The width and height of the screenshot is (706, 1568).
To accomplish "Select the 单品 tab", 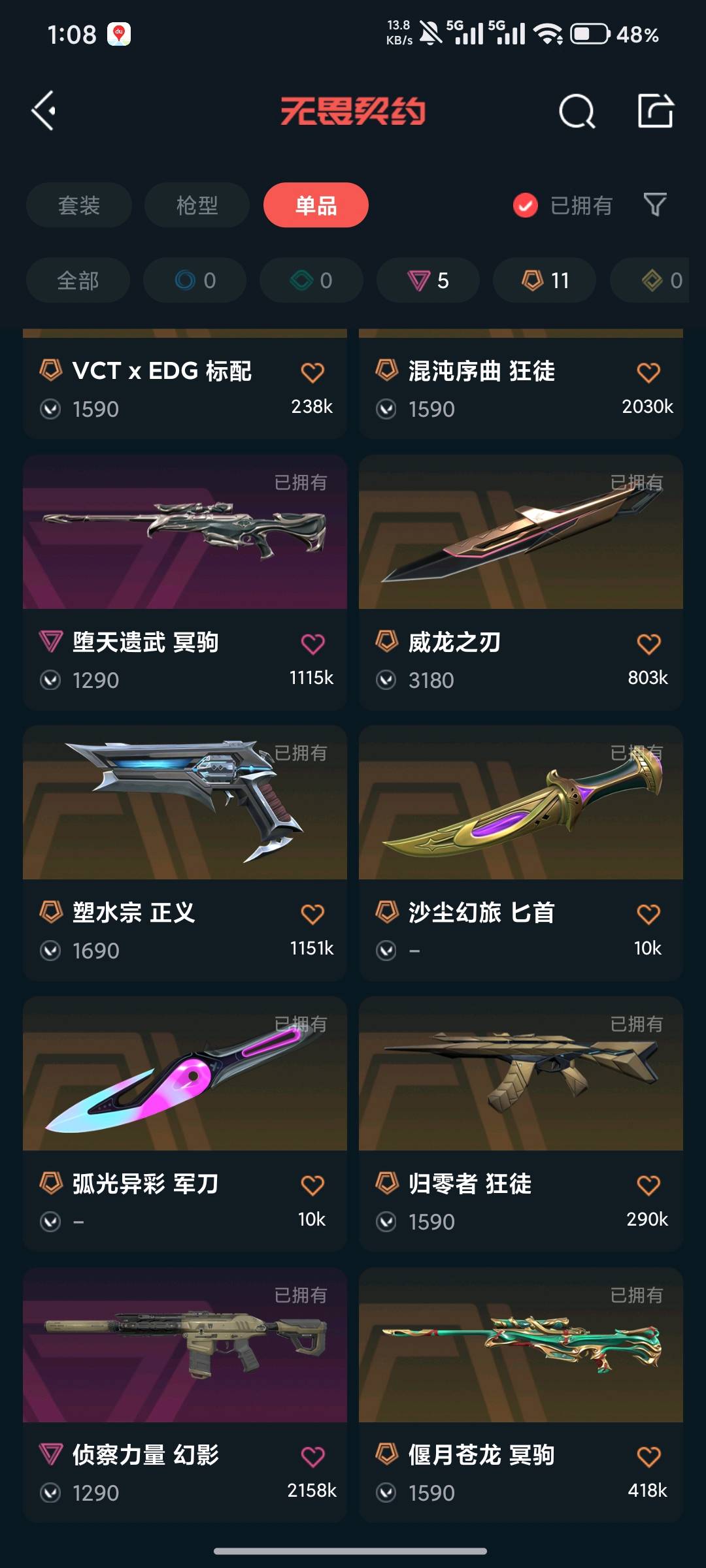I will (316, 205).
